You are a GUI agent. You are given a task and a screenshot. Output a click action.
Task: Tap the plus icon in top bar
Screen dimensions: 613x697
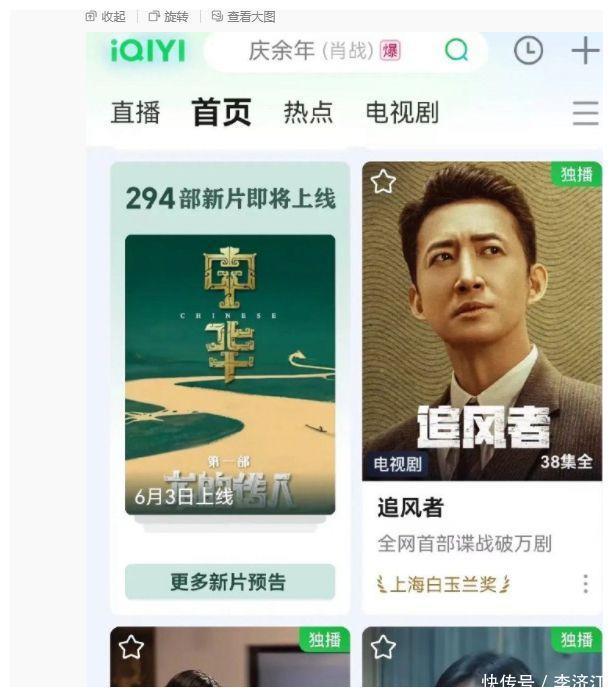coord(584,51)
